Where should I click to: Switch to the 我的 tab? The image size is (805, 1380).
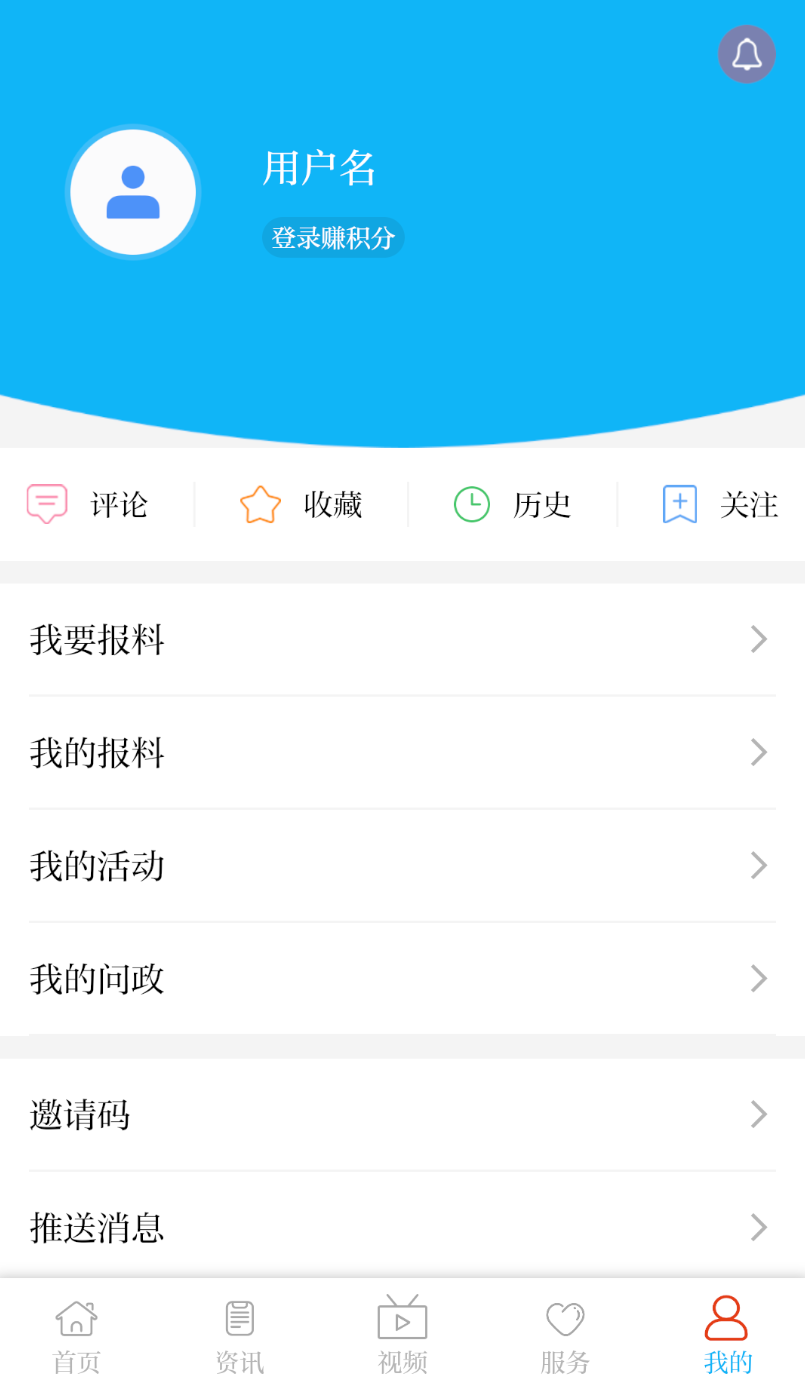727,1332
